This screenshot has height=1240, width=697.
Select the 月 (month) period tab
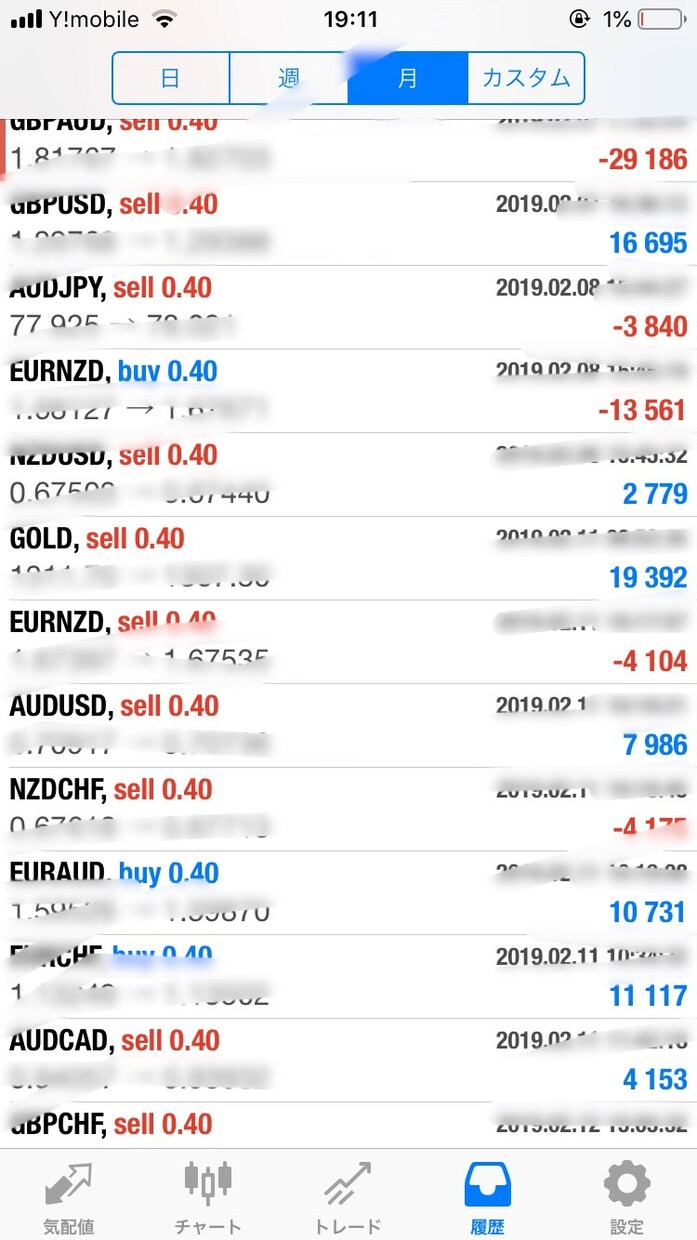[408, 78]
